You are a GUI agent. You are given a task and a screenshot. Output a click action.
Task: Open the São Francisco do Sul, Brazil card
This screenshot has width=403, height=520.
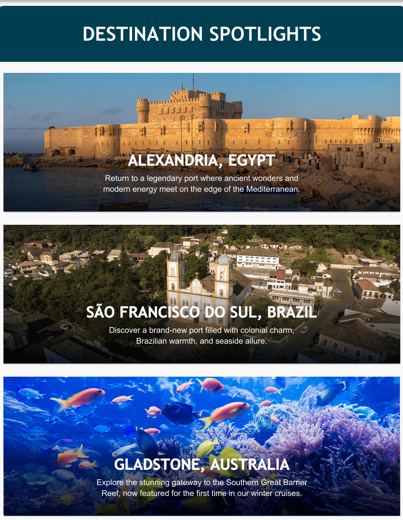202,294
